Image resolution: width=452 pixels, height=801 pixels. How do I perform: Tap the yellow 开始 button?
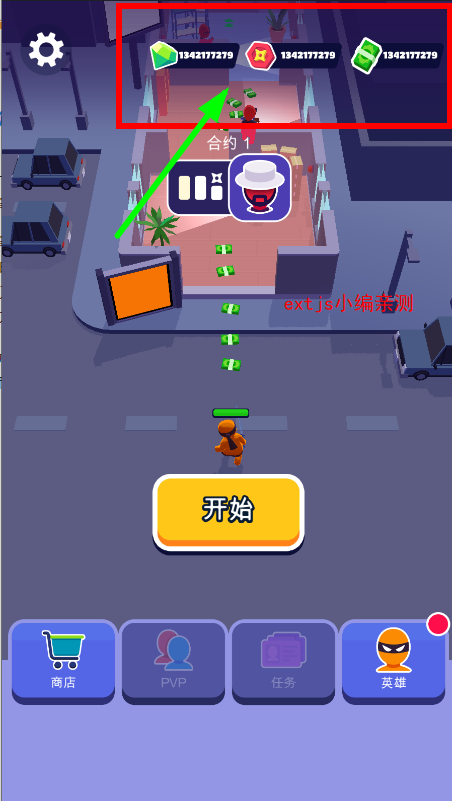[228, 513]
